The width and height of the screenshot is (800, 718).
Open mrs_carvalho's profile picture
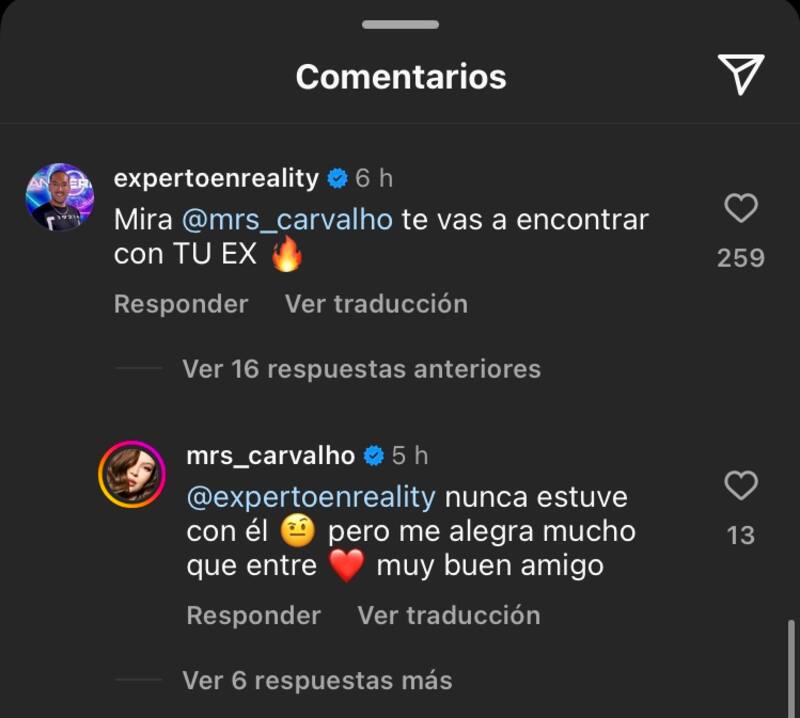click(132, 474)
